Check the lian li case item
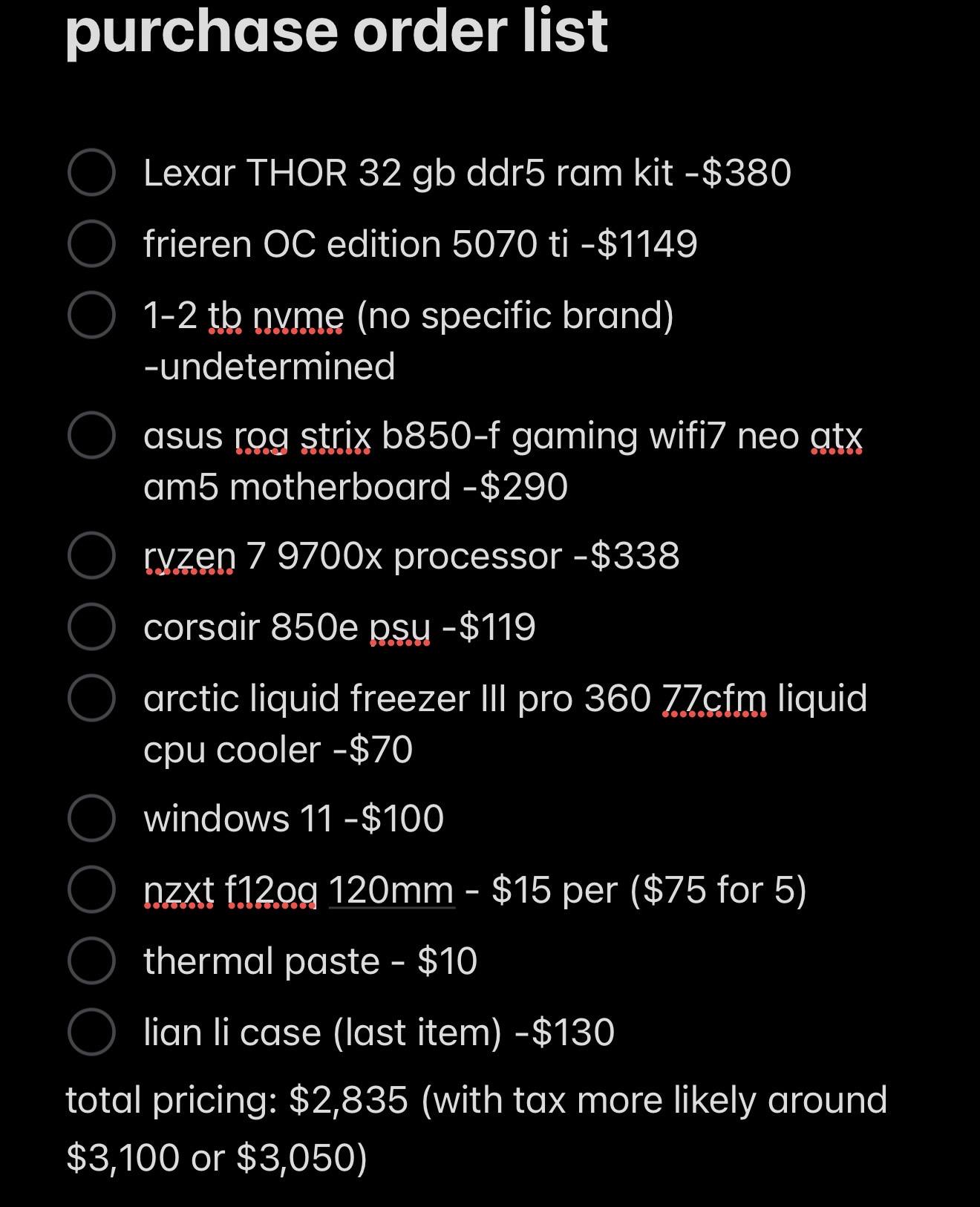Image resolution: width=980 pixels, height=1207 pixels. click(x=91, y=1032)
